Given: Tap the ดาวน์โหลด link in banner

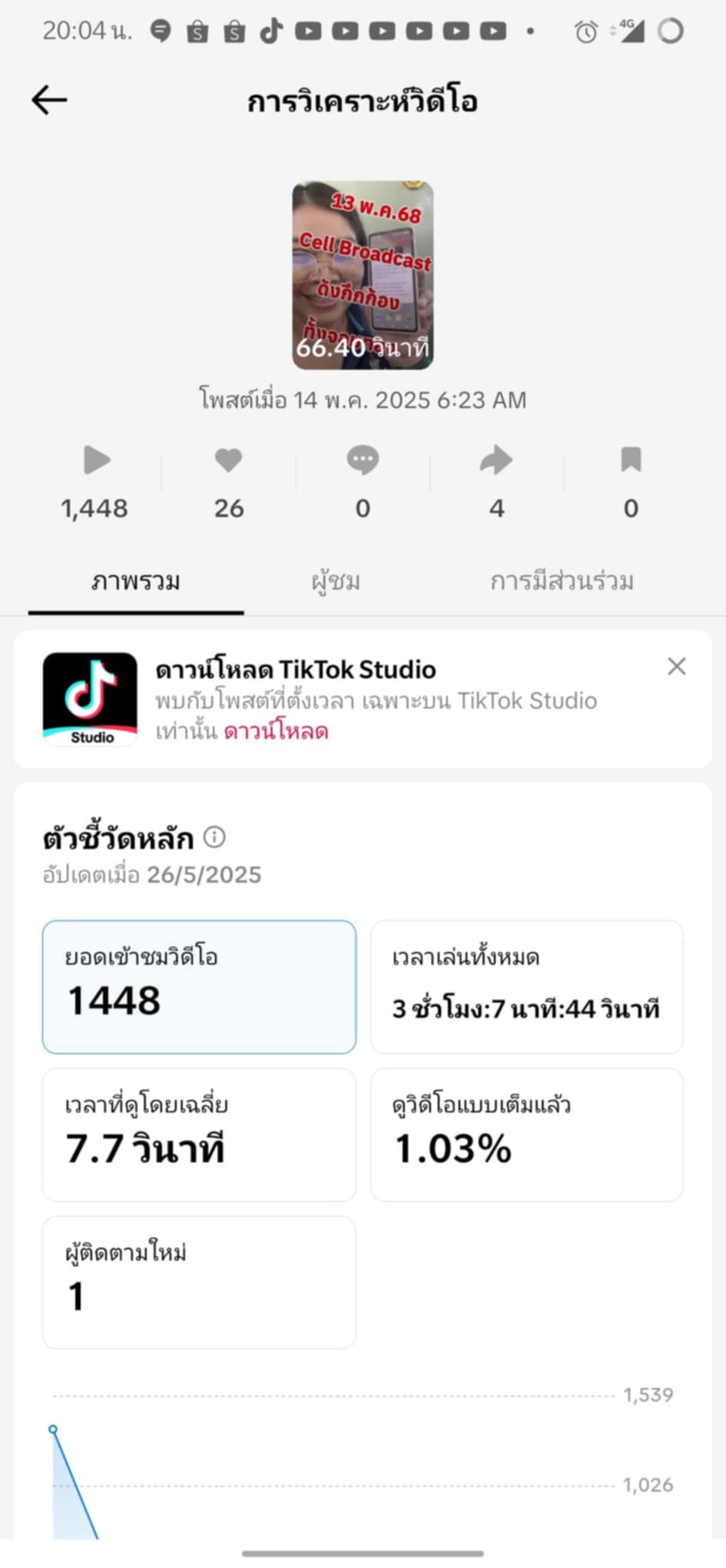Looking at the screenshot, I should click(276, 731).
